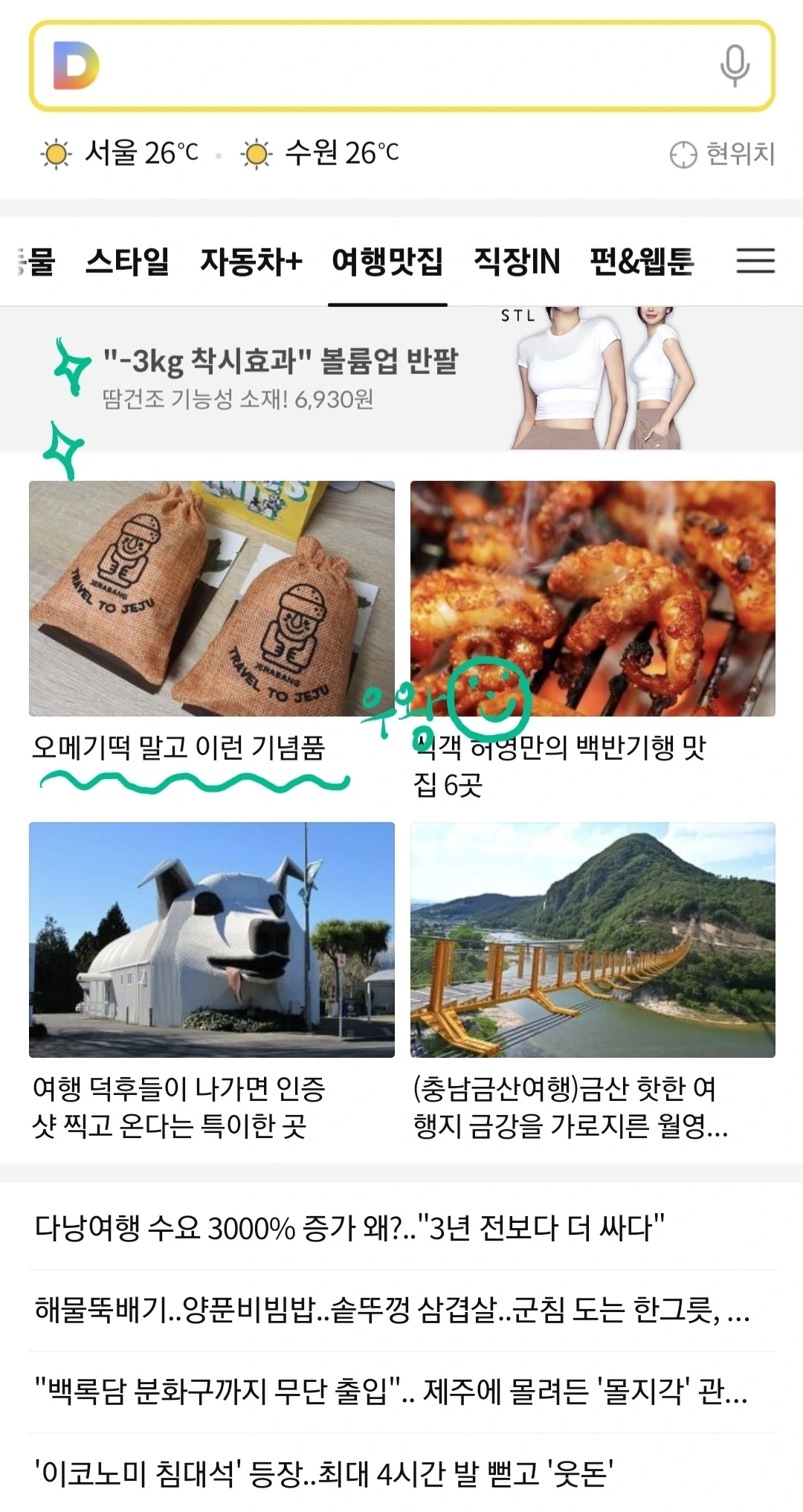Open the 볼륨업 반팔 ad banner
The width and height of the screenshot is (803, 1512).
[x=401, y=378]
